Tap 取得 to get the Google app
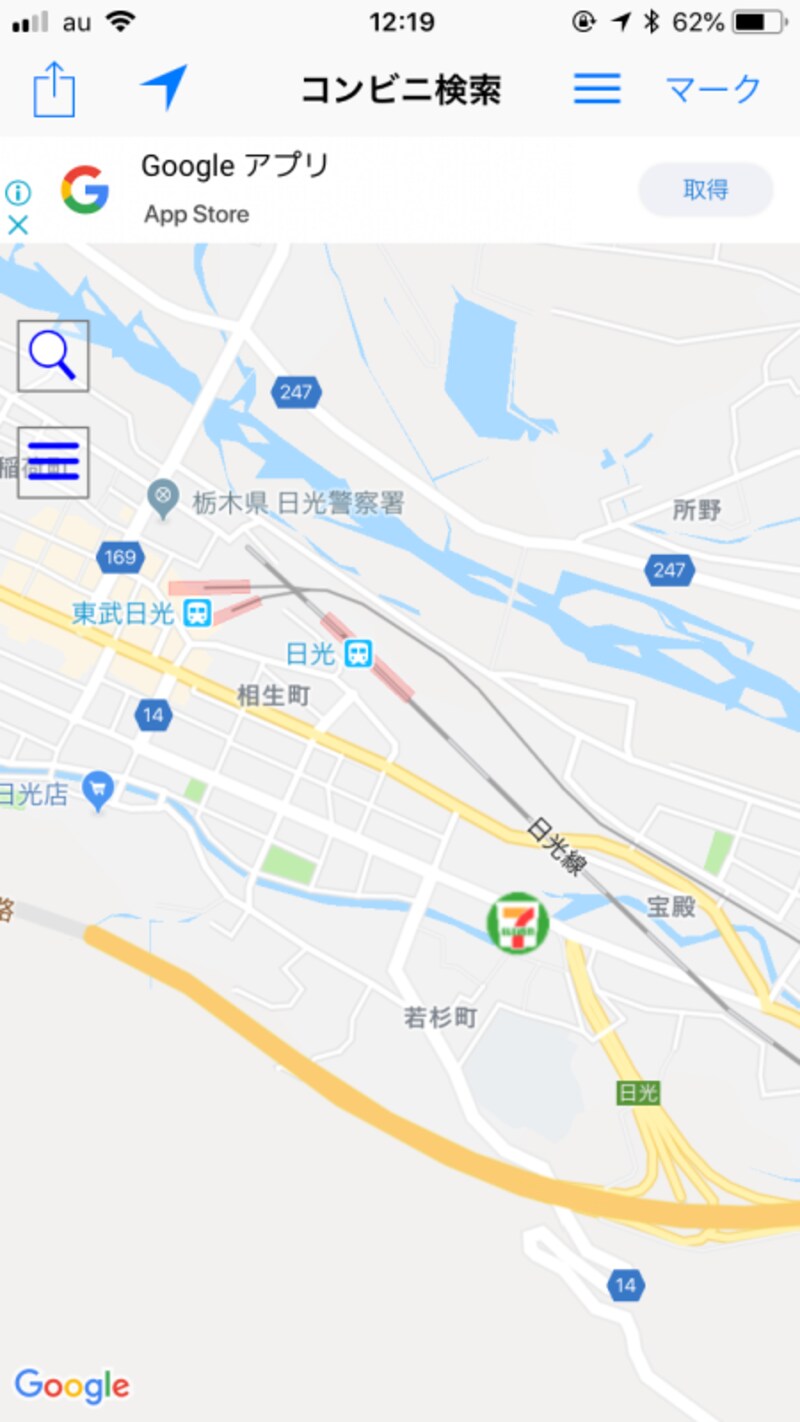Viewport: 800px width, 1422px height. (705, 189)
